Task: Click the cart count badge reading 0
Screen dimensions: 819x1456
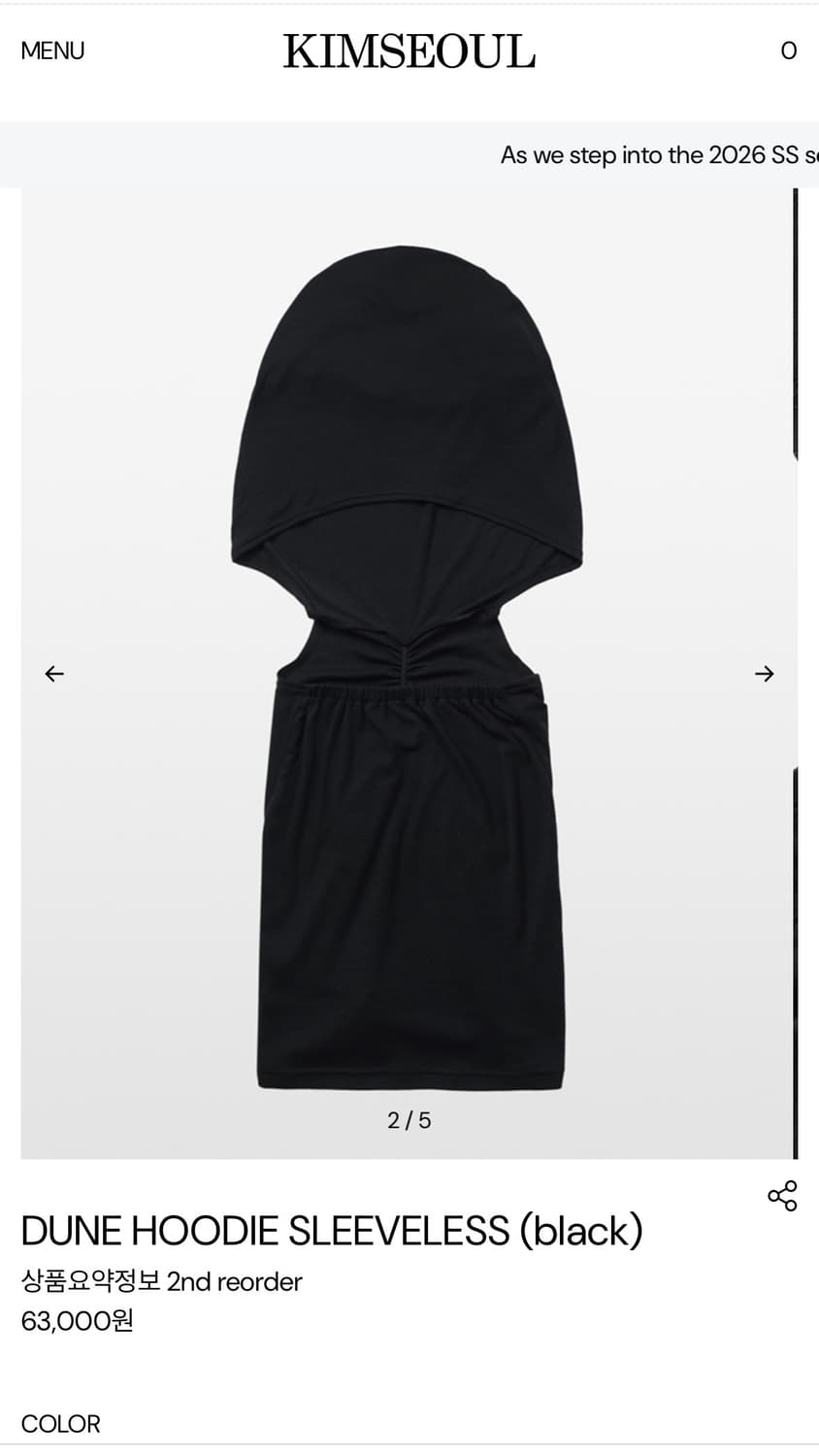Action: point(789,50)
